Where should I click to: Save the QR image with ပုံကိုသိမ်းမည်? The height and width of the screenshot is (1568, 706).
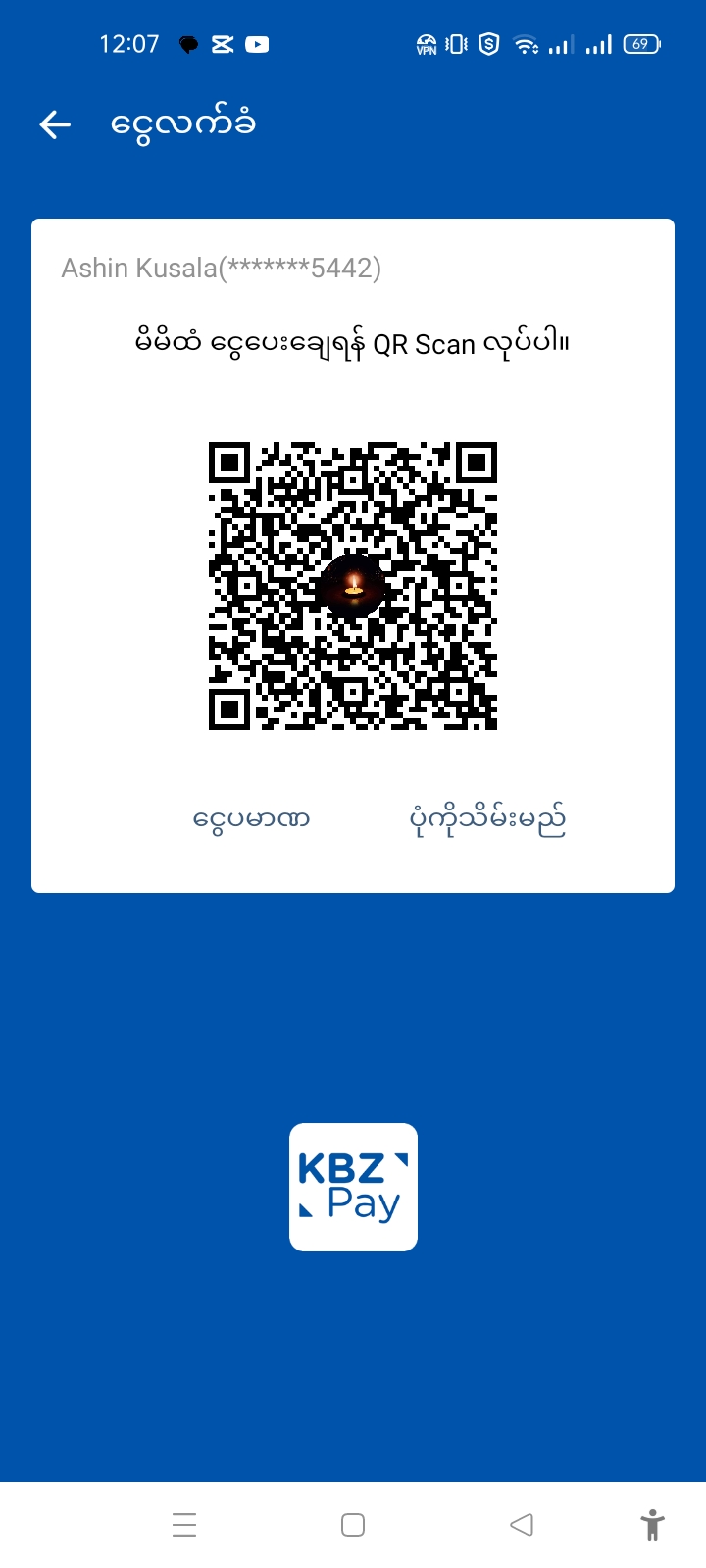[x=487, y=819]
